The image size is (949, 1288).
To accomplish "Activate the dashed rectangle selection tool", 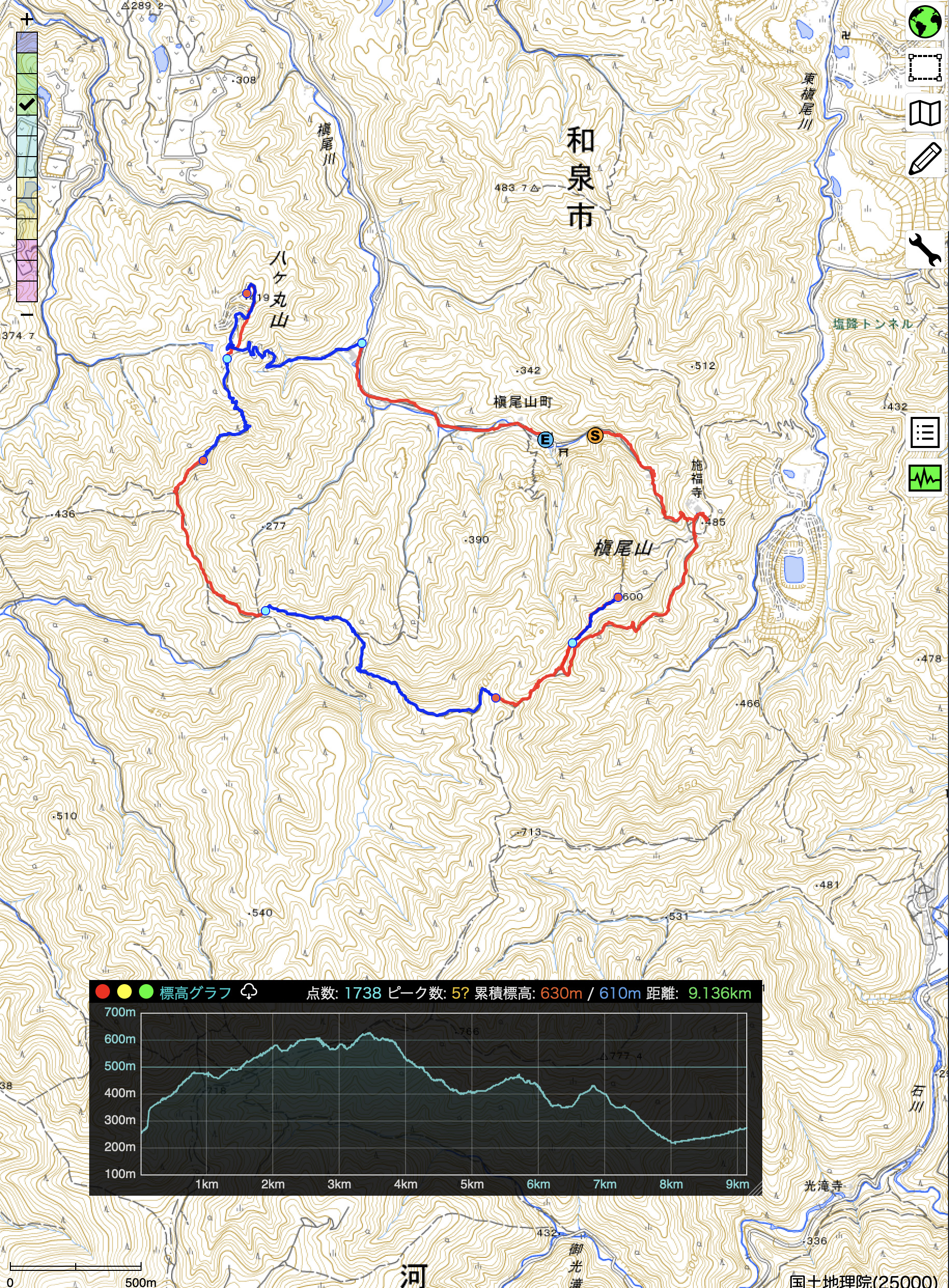I will [x=924, y=68].
